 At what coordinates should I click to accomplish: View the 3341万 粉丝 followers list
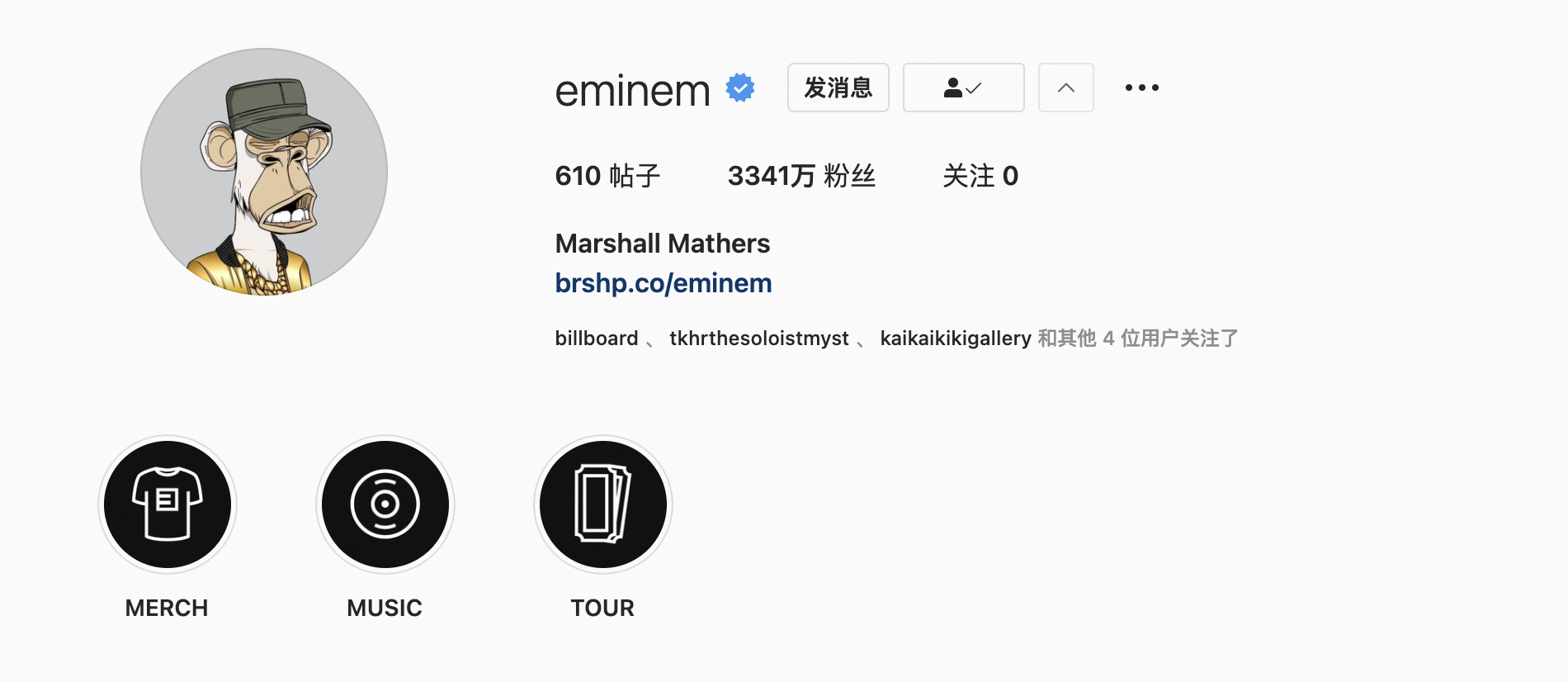pyautogui.click(x=801, y=176)
